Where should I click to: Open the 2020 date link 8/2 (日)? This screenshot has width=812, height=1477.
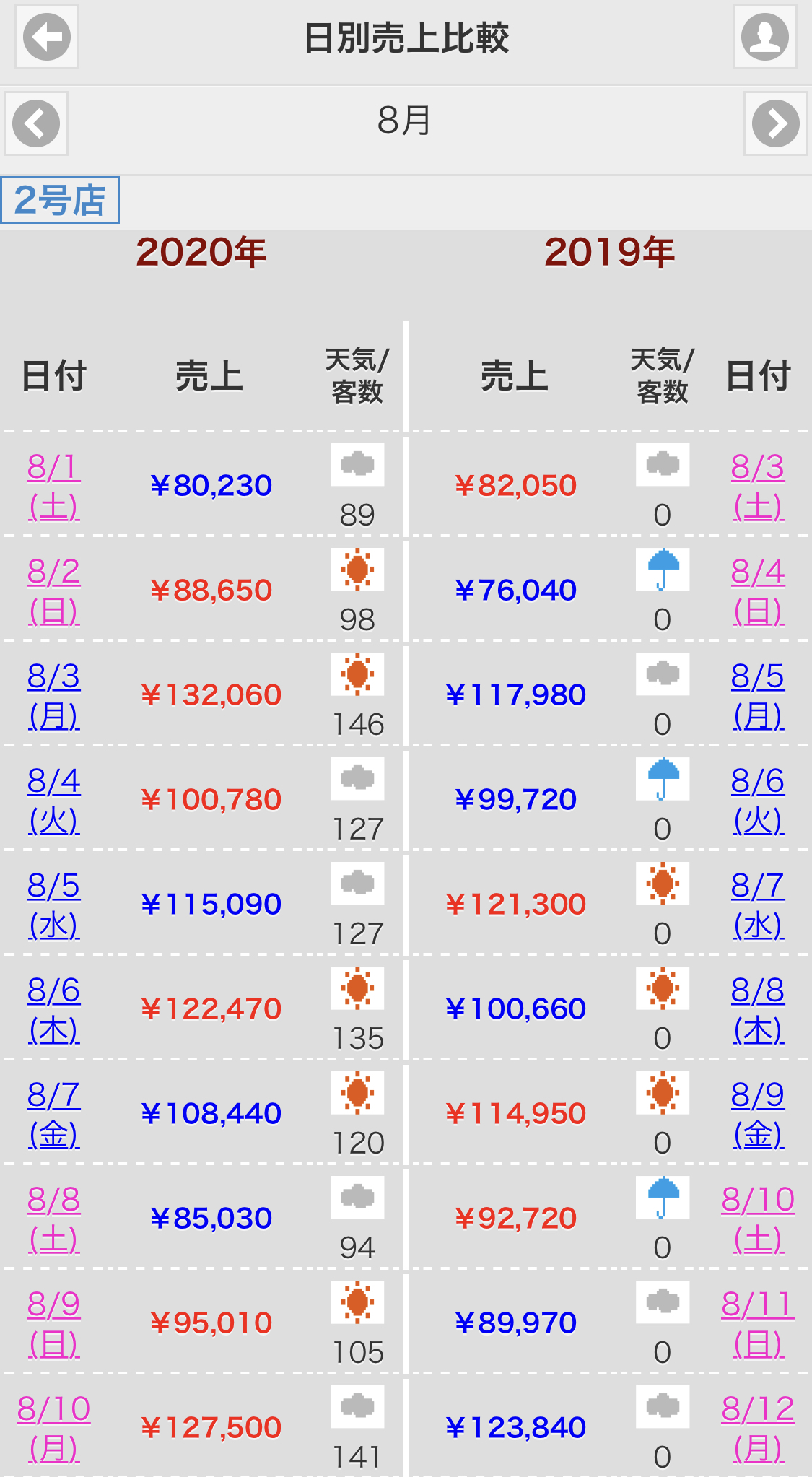[54, 591]
